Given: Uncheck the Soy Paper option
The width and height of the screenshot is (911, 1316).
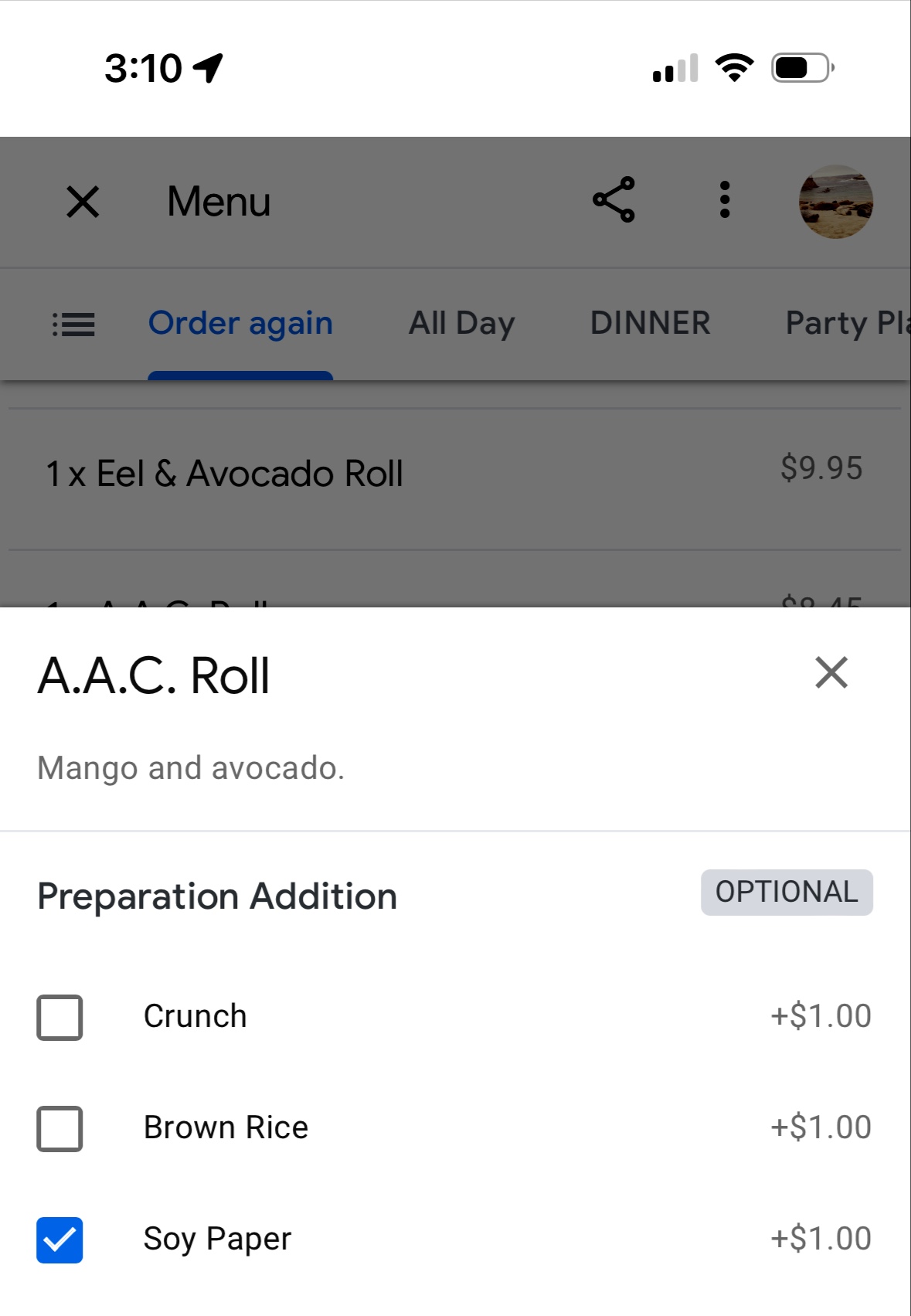Looking at the screenshot, I should (x=60, y=1239).
